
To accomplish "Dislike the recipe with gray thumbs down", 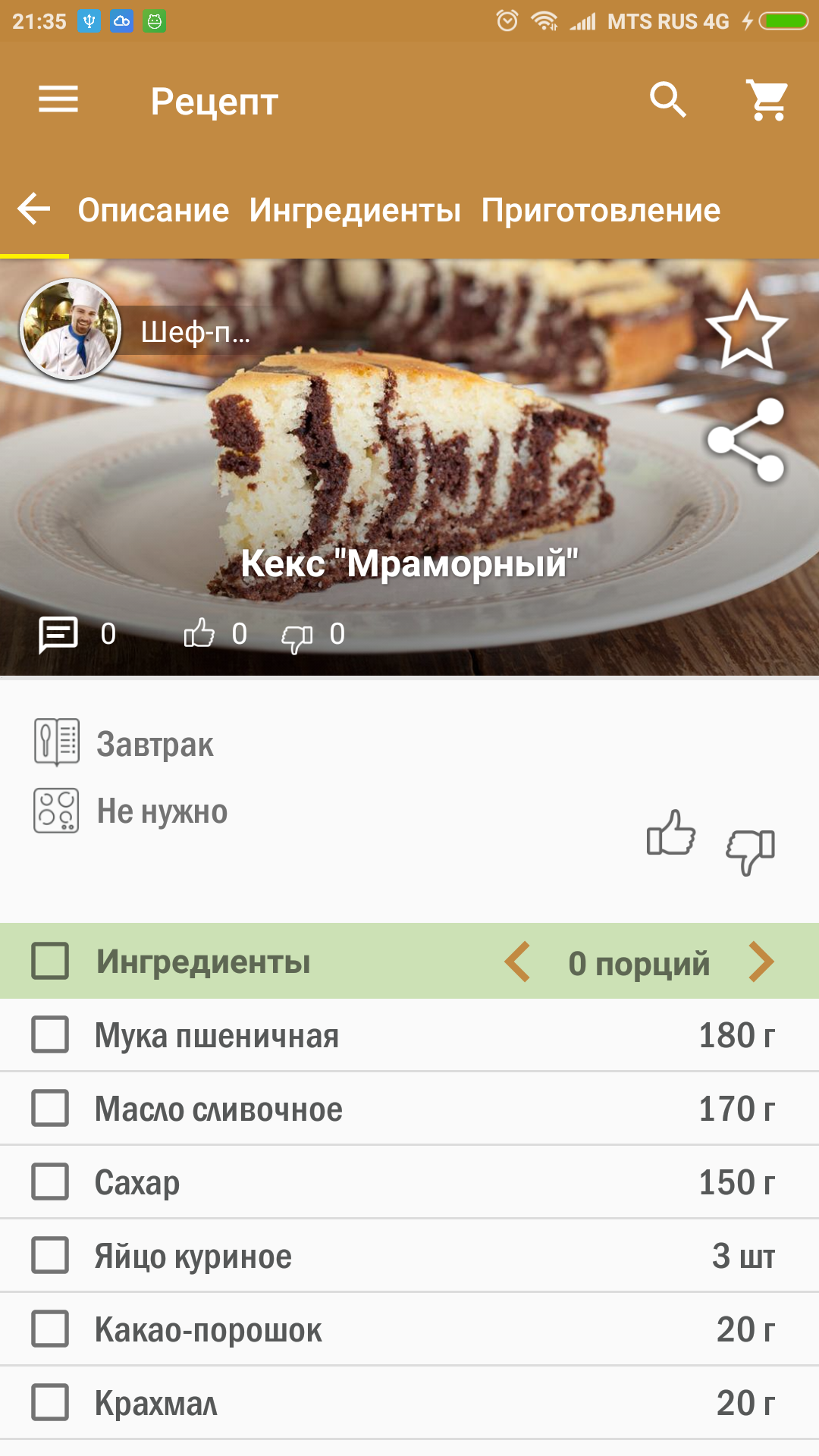I will [750, 851].
